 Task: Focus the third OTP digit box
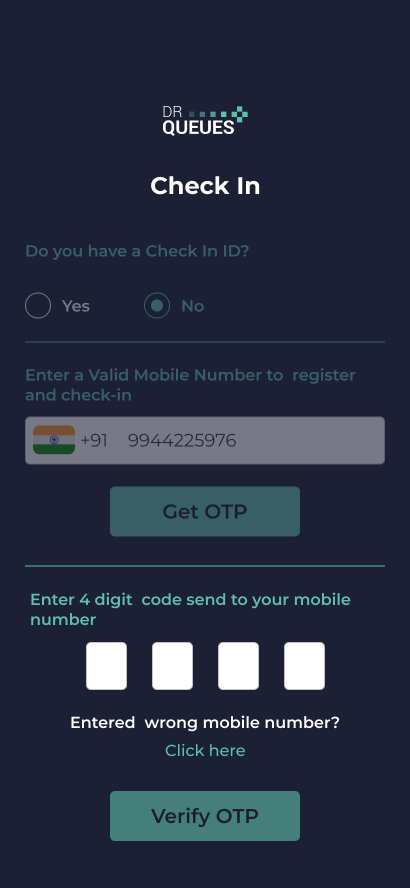click(x=238, y=666)
